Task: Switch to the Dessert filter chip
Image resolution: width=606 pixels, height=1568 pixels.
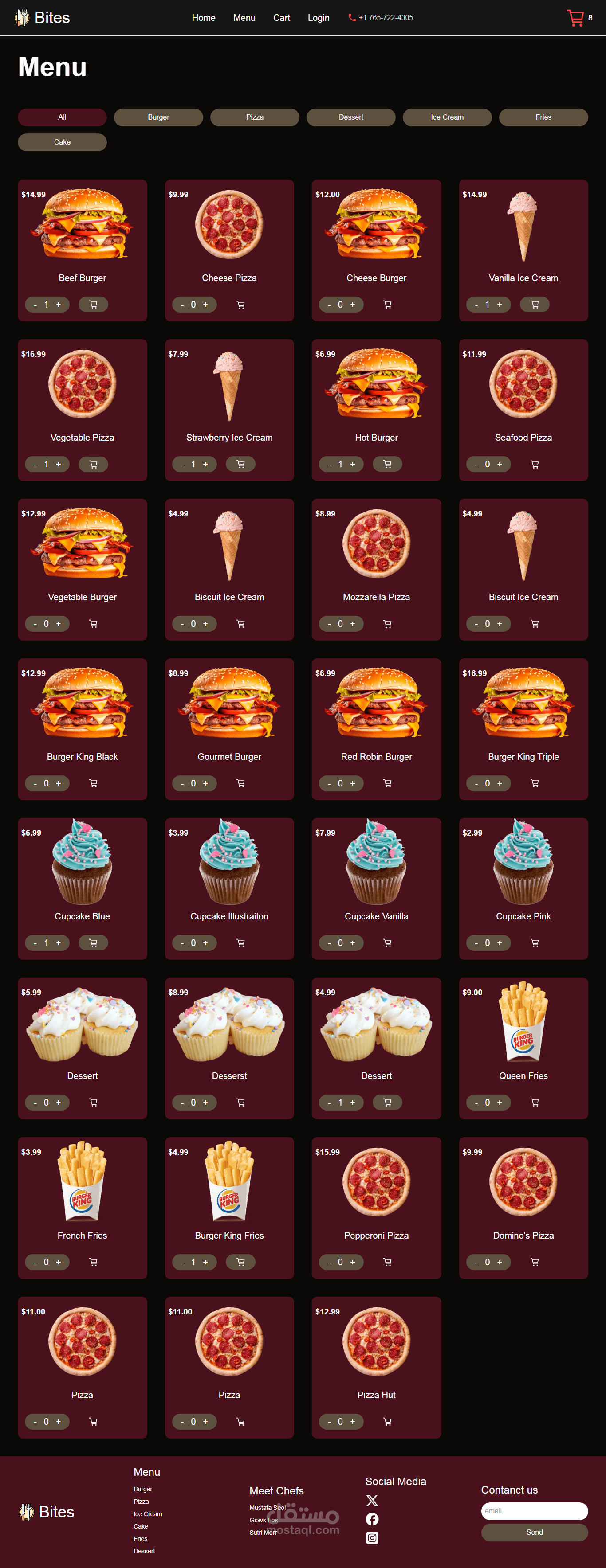Action: [351, 117]
